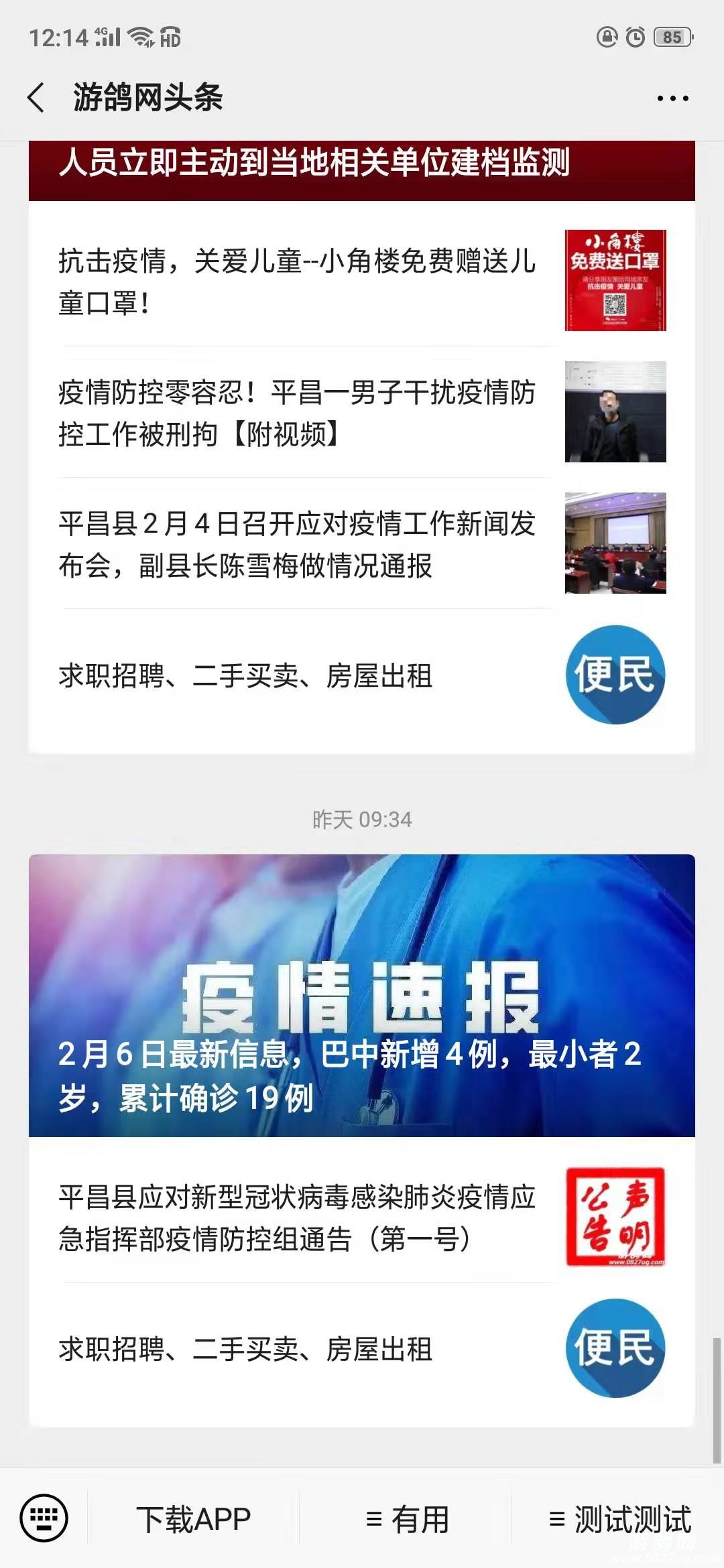Screen dimensions: 724x1568
Task: Go back from 游鸽网头条
Action: click(x=36, y=98)
